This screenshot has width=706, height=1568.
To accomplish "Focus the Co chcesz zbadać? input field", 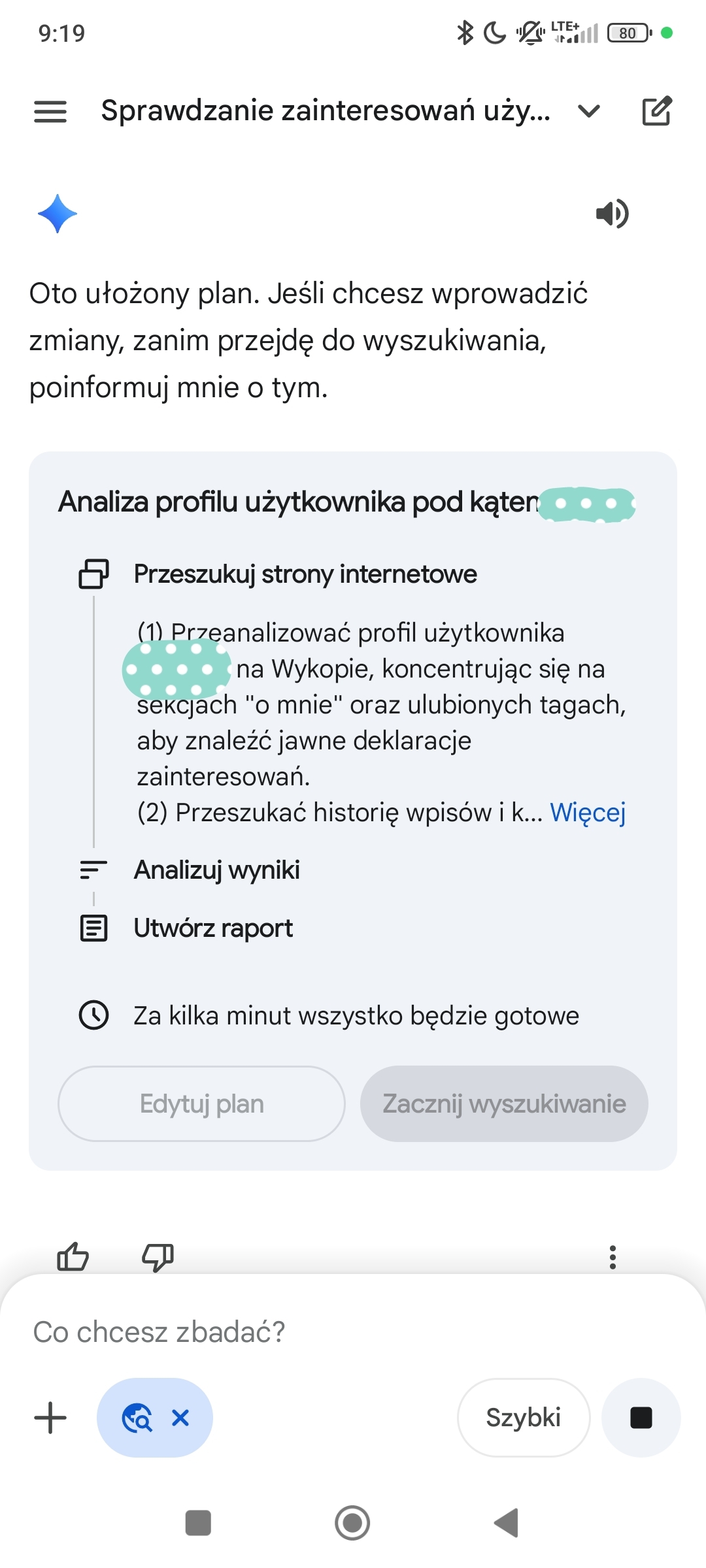I will pyautogui.click(x=327, y=1332).
